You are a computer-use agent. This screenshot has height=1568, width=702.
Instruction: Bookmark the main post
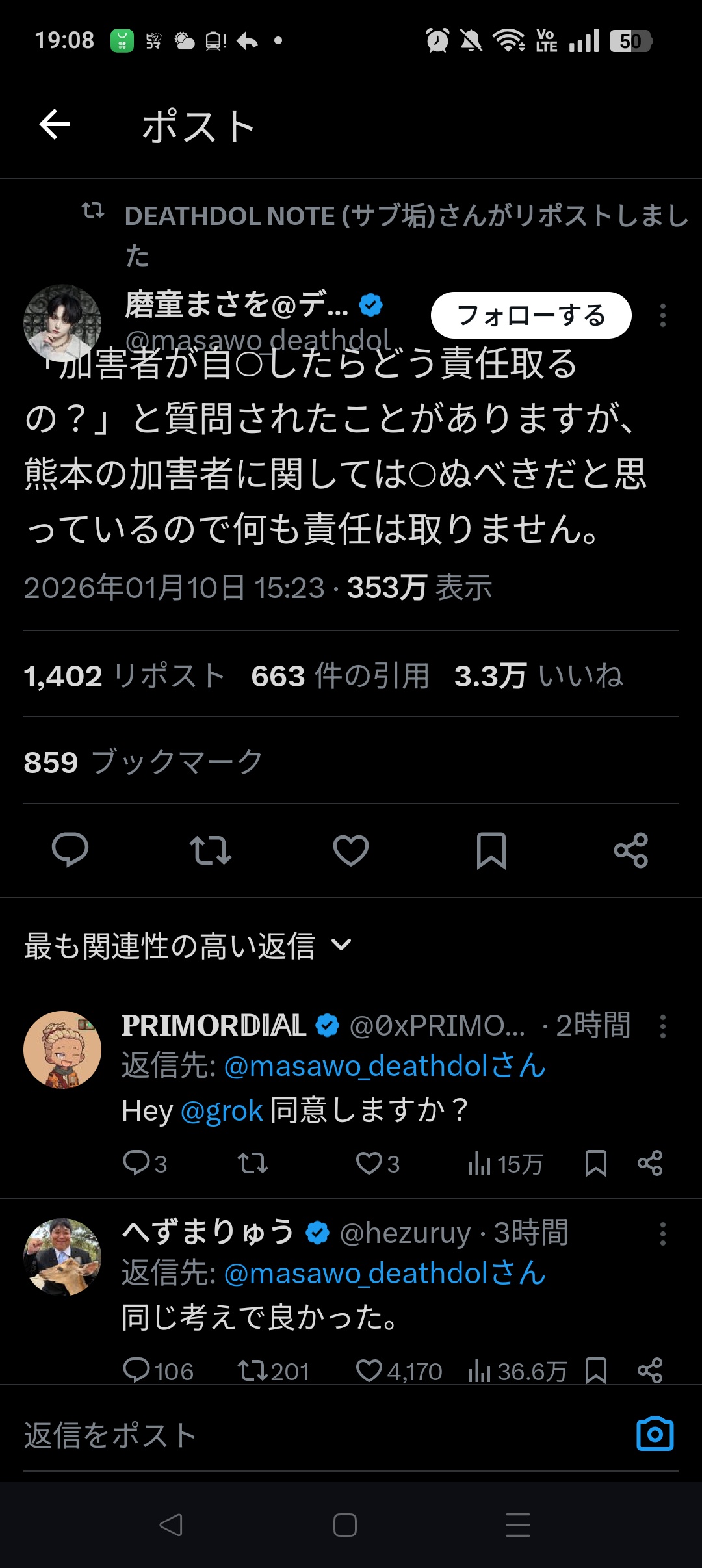tap(491, 850)
